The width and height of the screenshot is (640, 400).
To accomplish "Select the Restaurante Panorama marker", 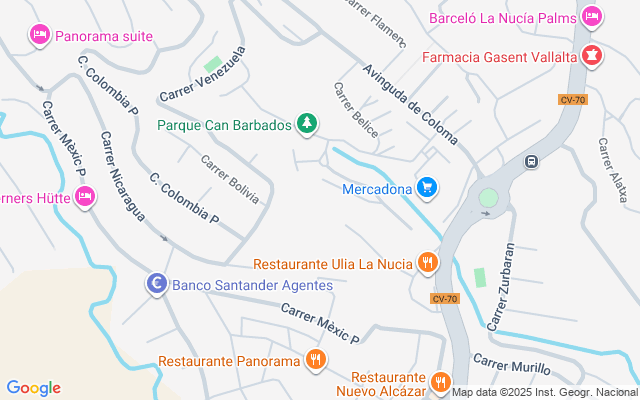I will pyautogui.click(x=316, y=360).
